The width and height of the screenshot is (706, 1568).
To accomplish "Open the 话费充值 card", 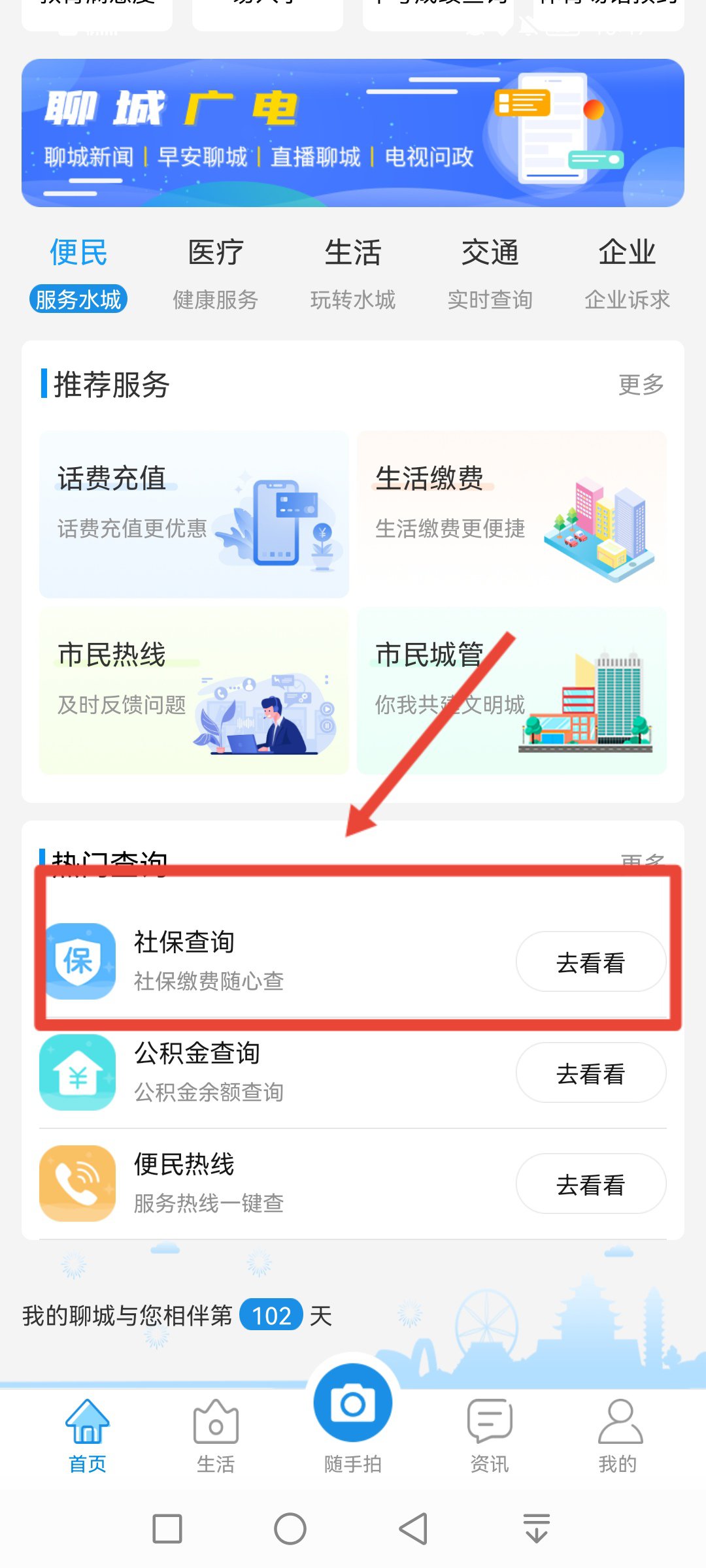I will click(194, 514).
